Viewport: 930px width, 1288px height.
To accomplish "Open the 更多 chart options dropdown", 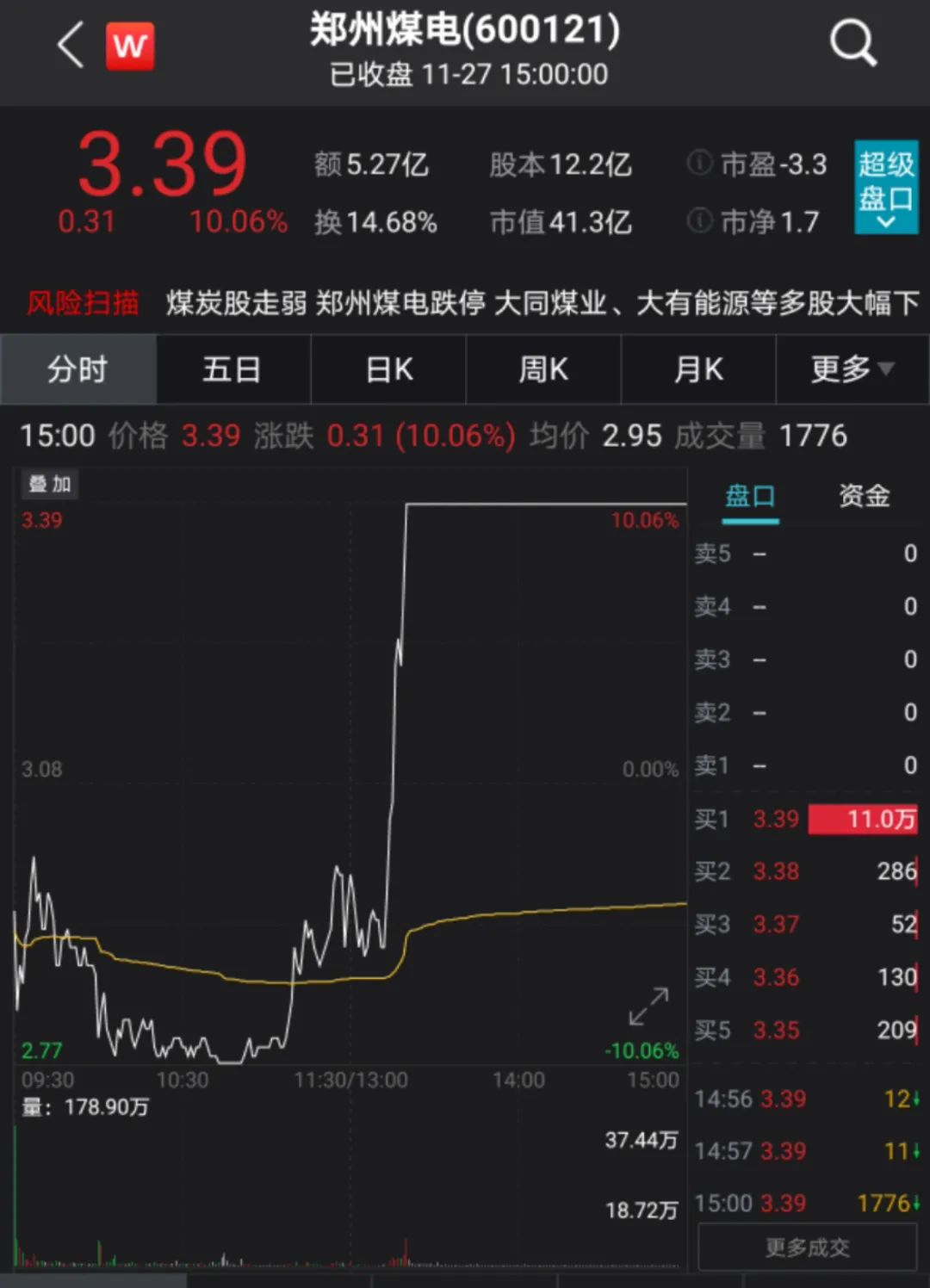I will (852, 369).
